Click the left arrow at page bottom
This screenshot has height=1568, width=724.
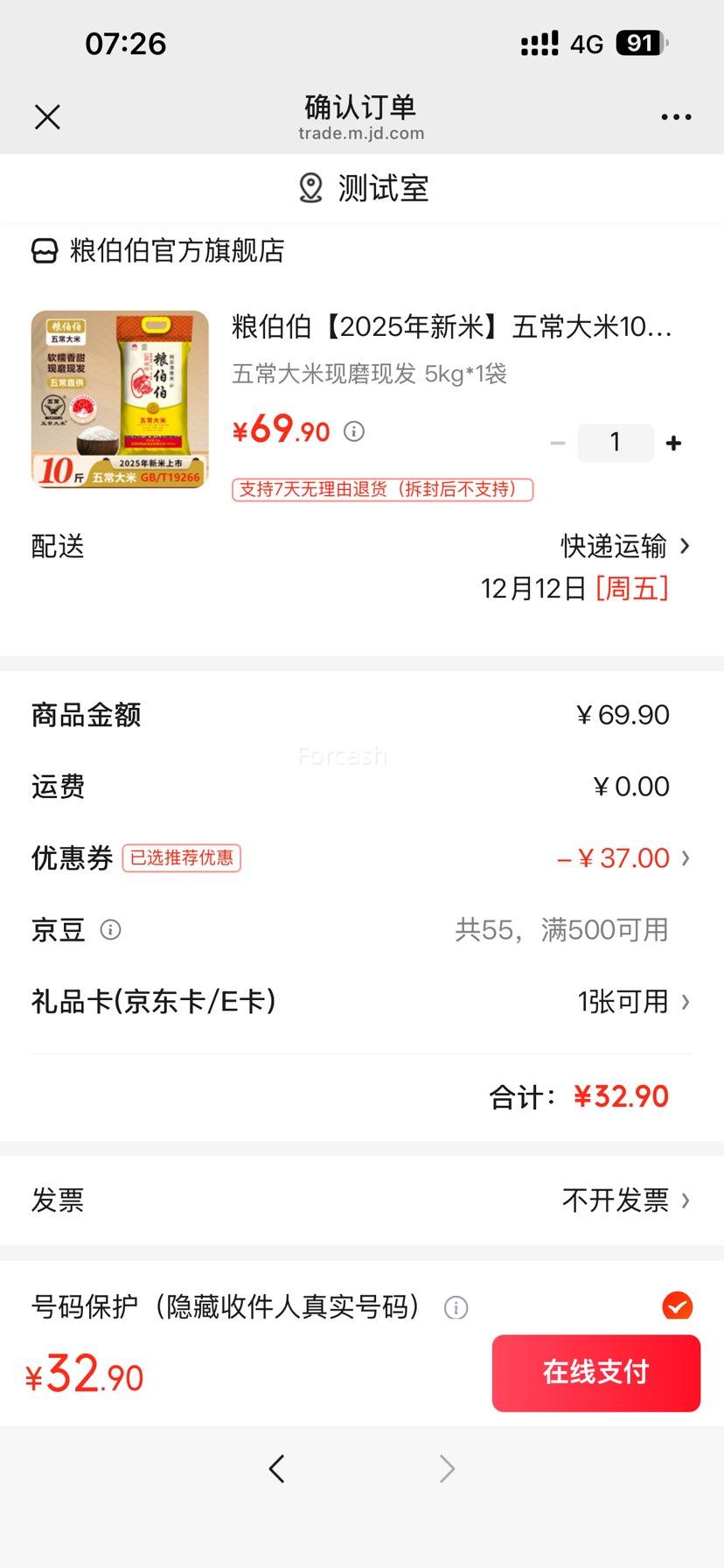pos(277,1468)
